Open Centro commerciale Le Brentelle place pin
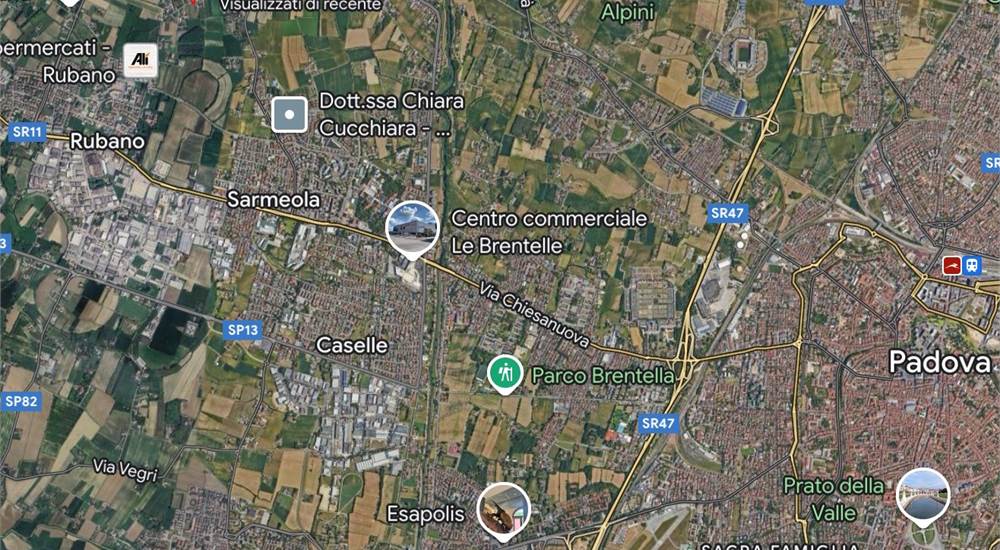The width and height of the screenshot is (1000, 550). point(412,227)
